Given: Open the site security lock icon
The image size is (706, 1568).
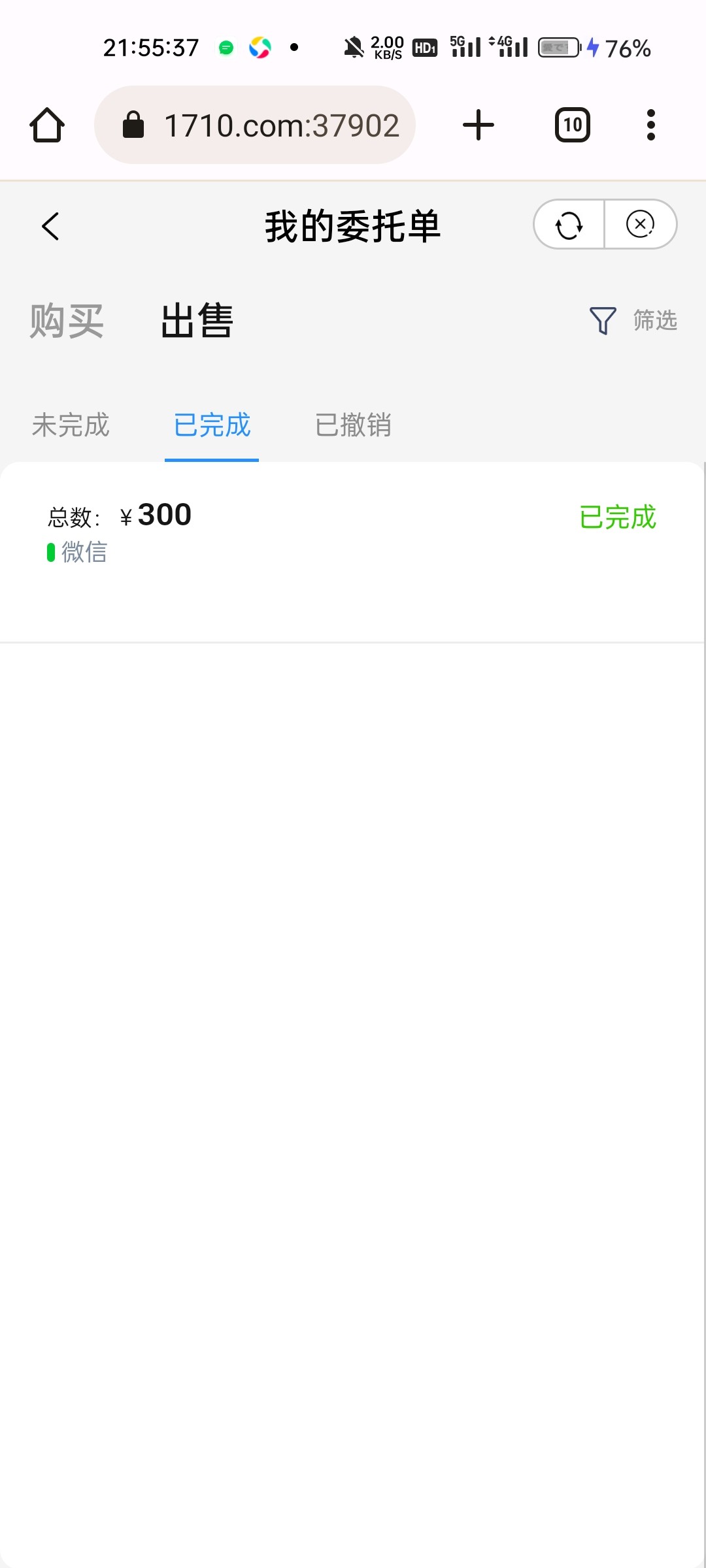Looking at the screenshot, I should 134,124.
